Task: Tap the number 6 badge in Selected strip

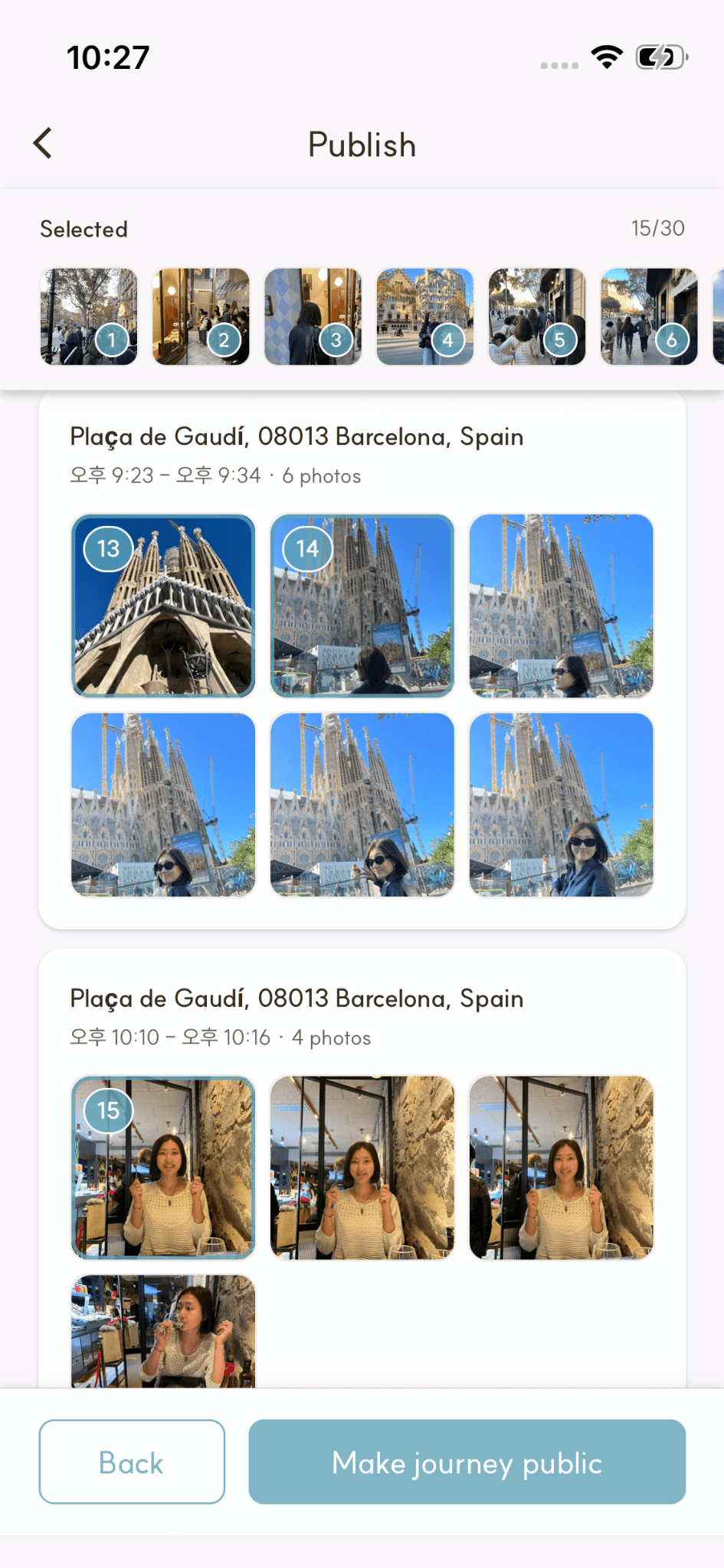Action: pyautogui.click(x=673, y=340)
